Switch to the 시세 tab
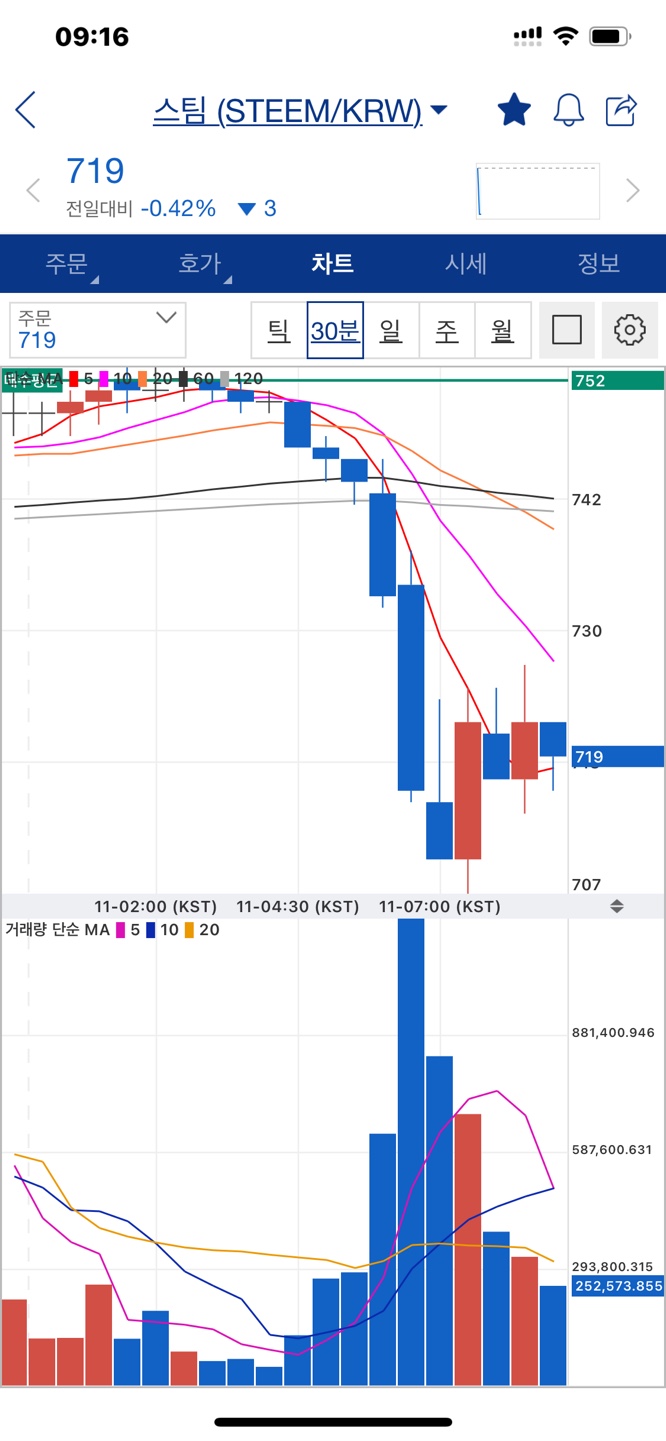 466,264
